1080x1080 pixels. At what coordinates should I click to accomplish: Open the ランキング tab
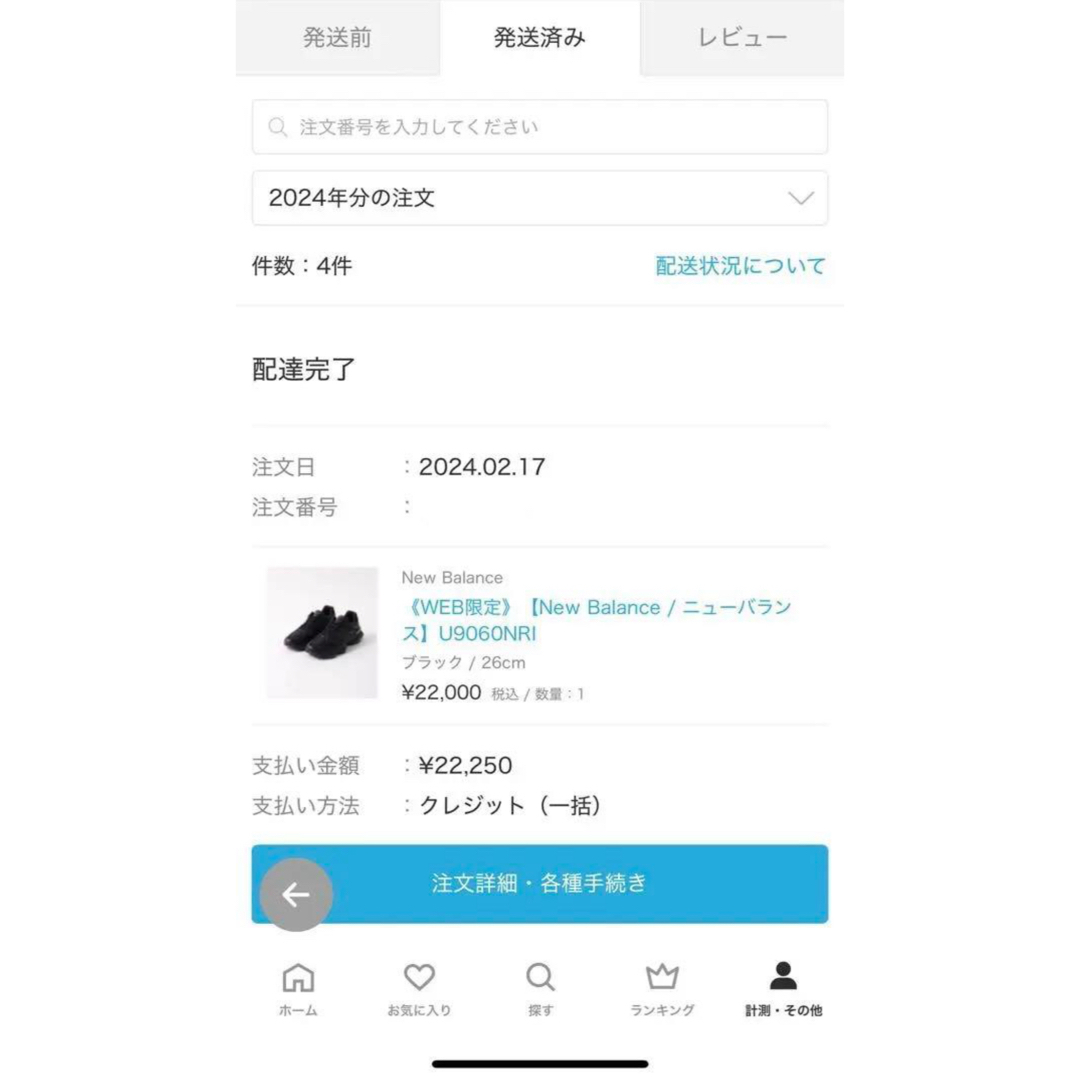662,989
